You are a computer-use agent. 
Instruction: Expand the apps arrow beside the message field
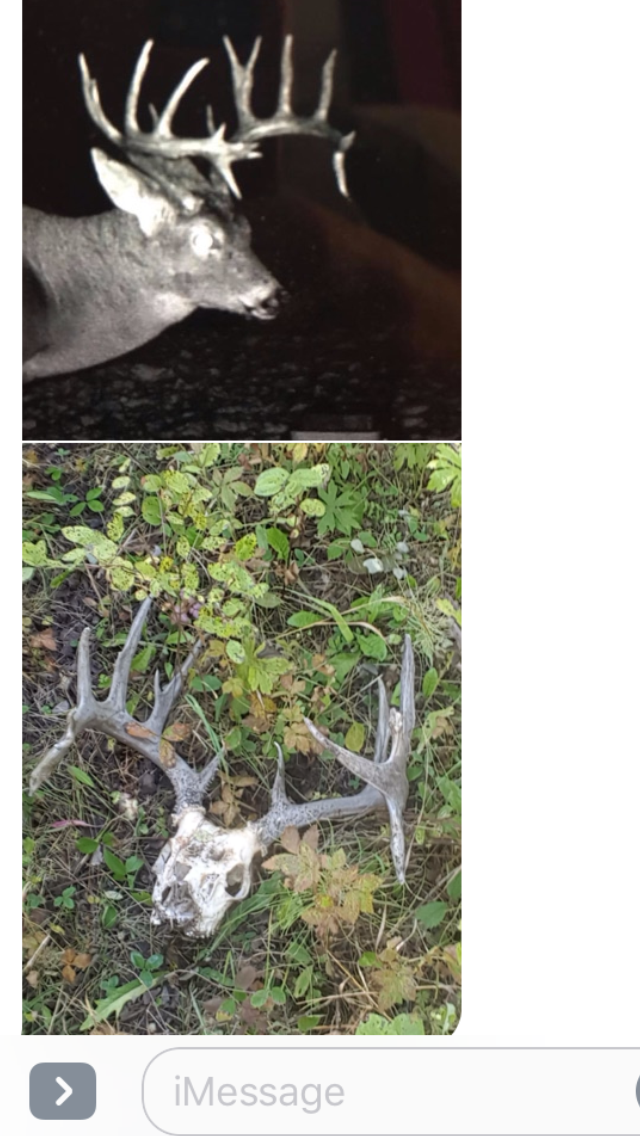(62, 1091)
